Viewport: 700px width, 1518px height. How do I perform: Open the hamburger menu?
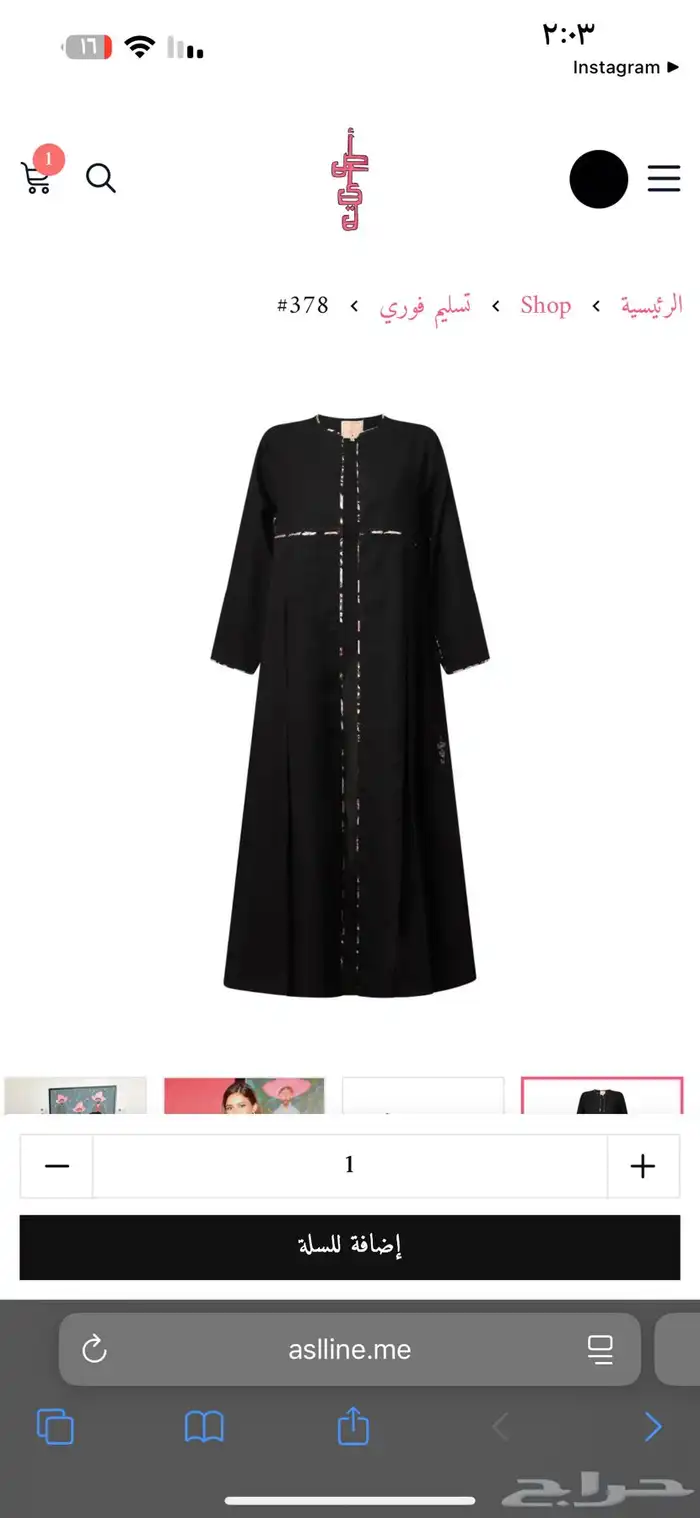point(663,179)
